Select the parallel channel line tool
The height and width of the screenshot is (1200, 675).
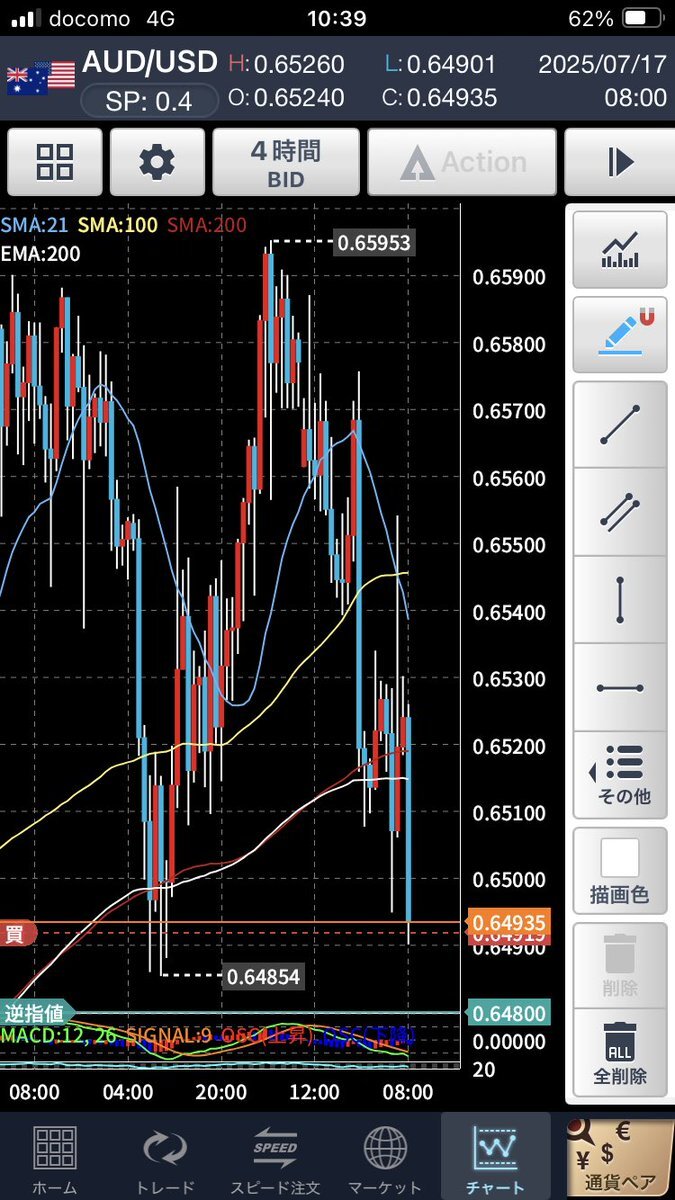[x=620, y=512]
